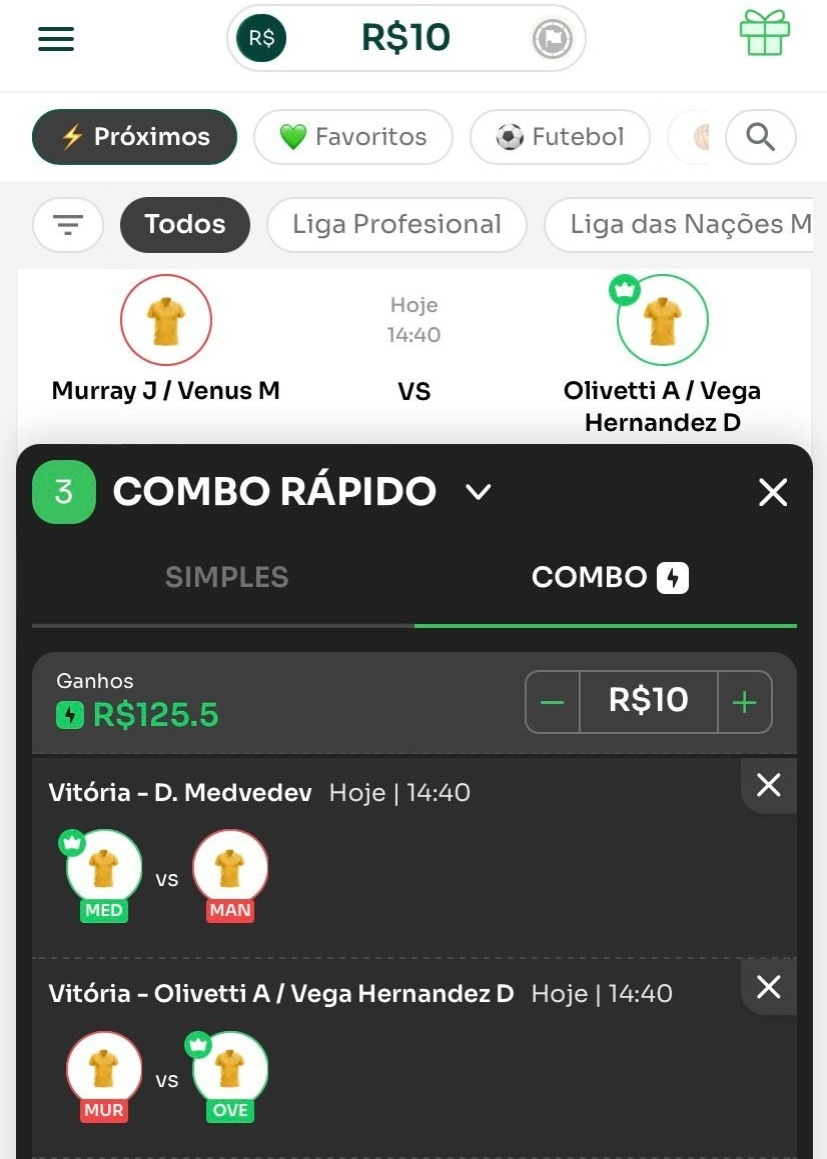Select the Próximos chip
The height and width of the screenshot is (1159, 827).
(x=135, y=137)
